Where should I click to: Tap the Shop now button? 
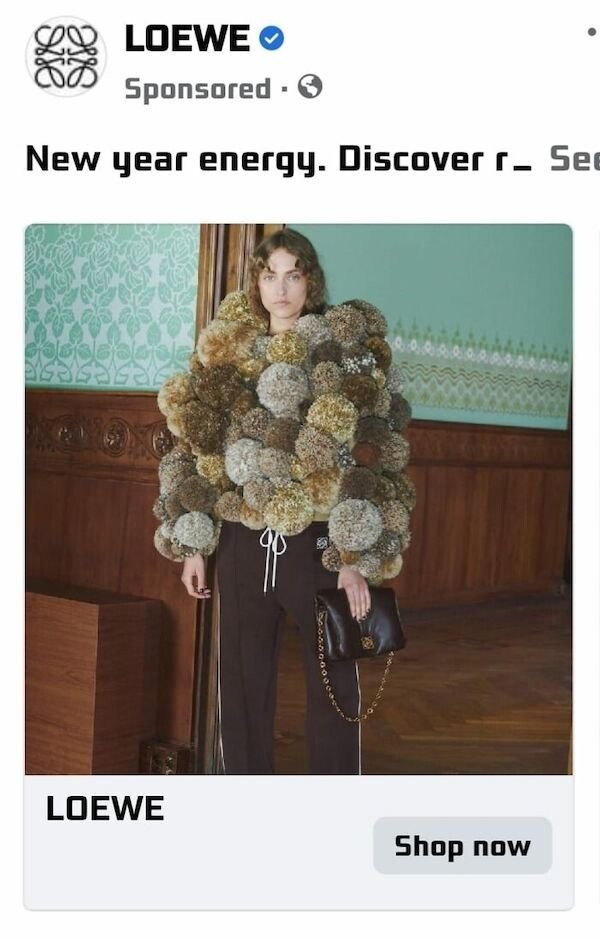[462, 846]
